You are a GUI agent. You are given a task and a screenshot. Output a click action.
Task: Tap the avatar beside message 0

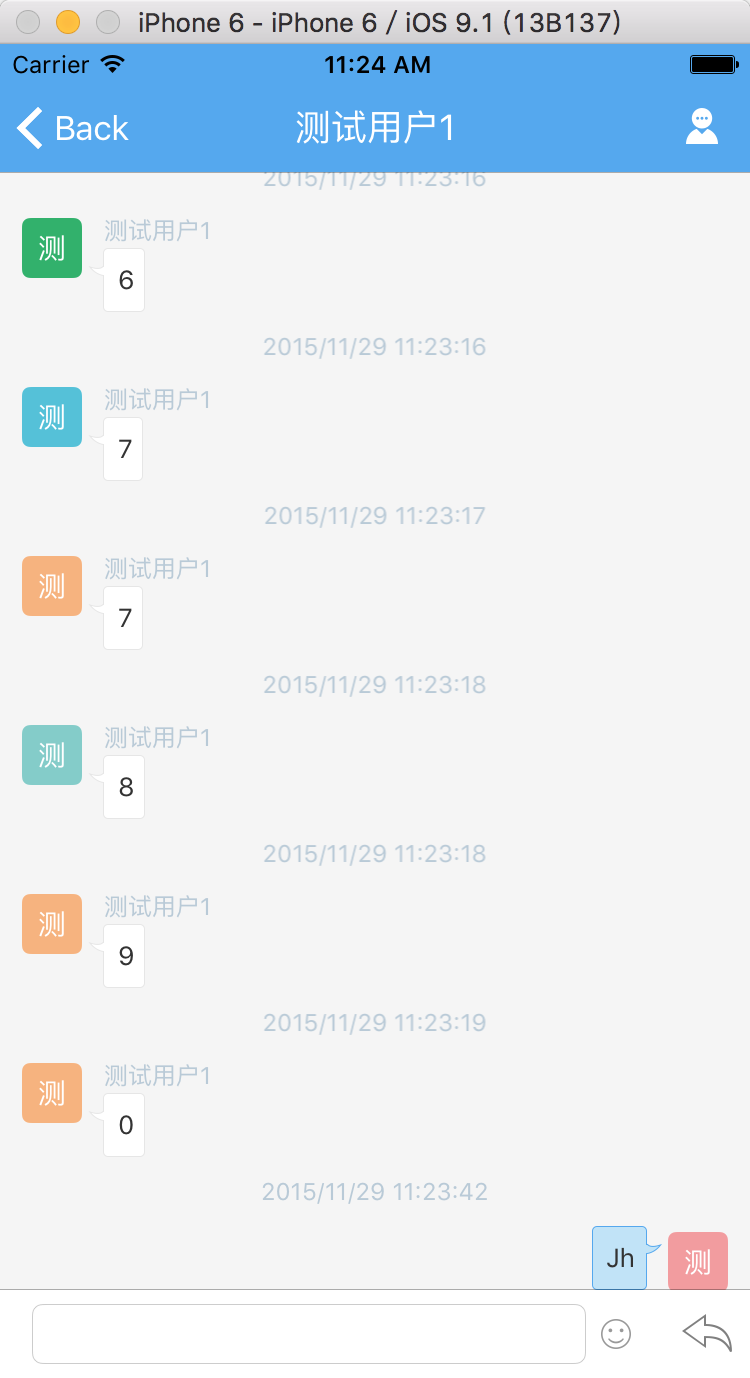point(52,1093)
